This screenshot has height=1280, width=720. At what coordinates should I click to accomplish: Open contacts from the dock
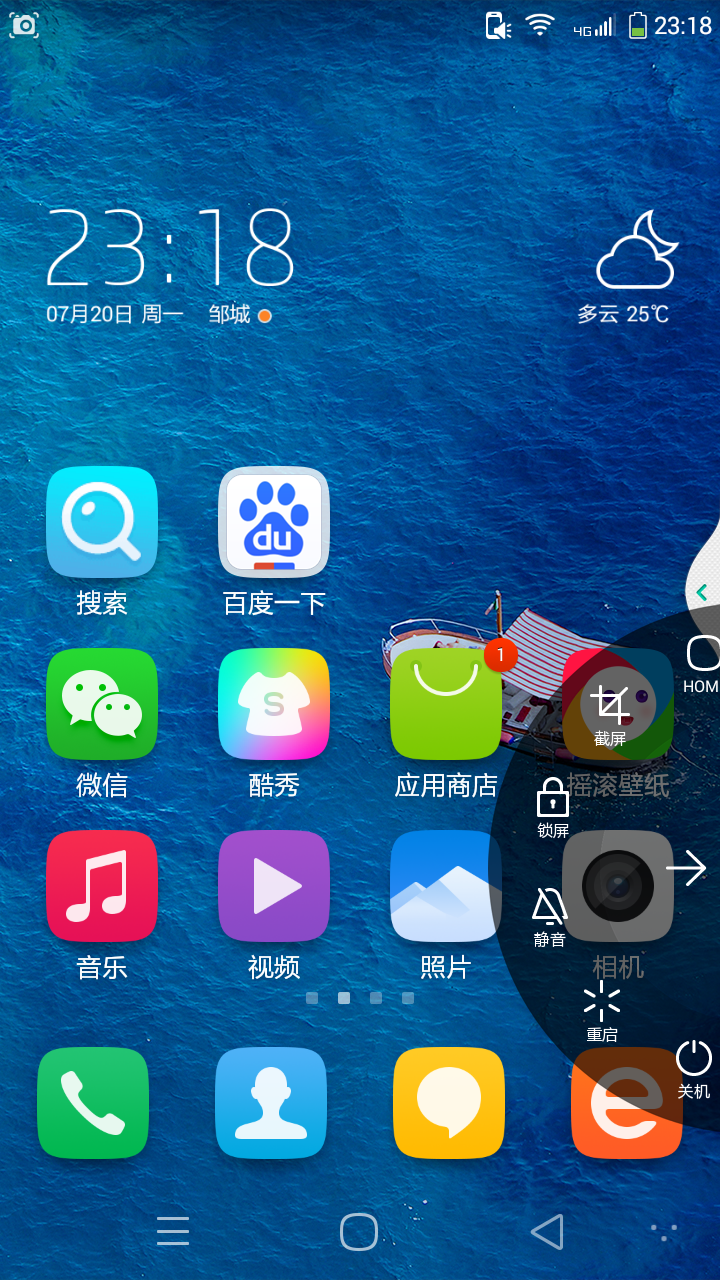point(271,1102)
